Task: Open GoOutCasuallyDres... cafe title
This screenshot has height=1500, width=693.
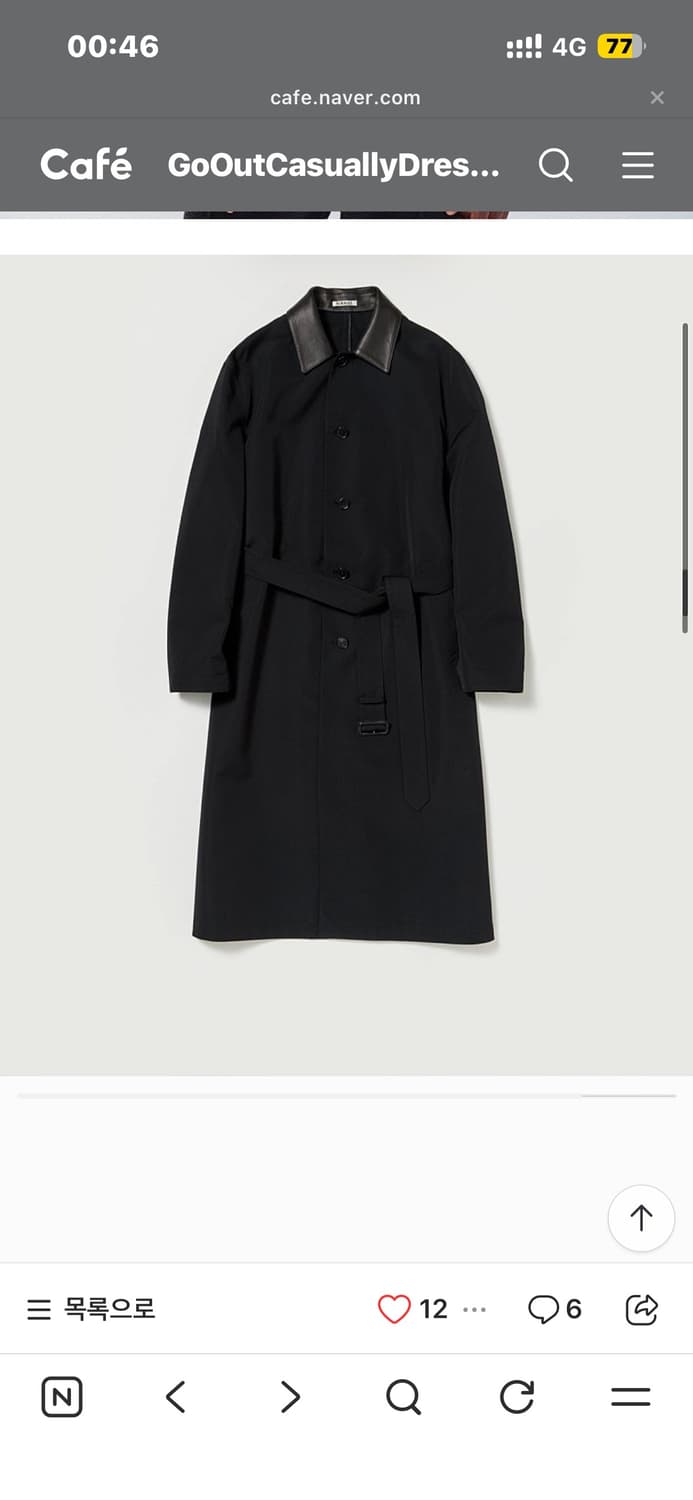Action: [333, 165]
